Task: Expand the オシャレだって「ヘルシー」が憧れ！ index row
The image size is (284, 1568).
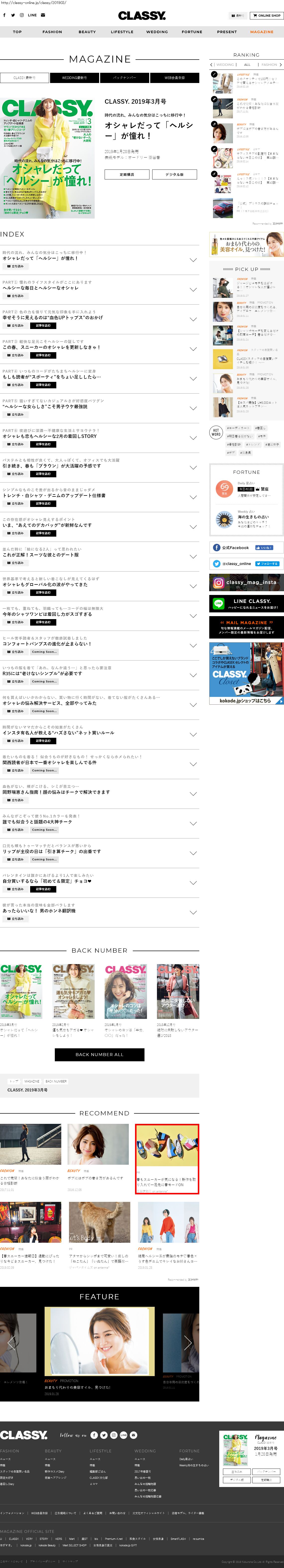Action: 193,260
